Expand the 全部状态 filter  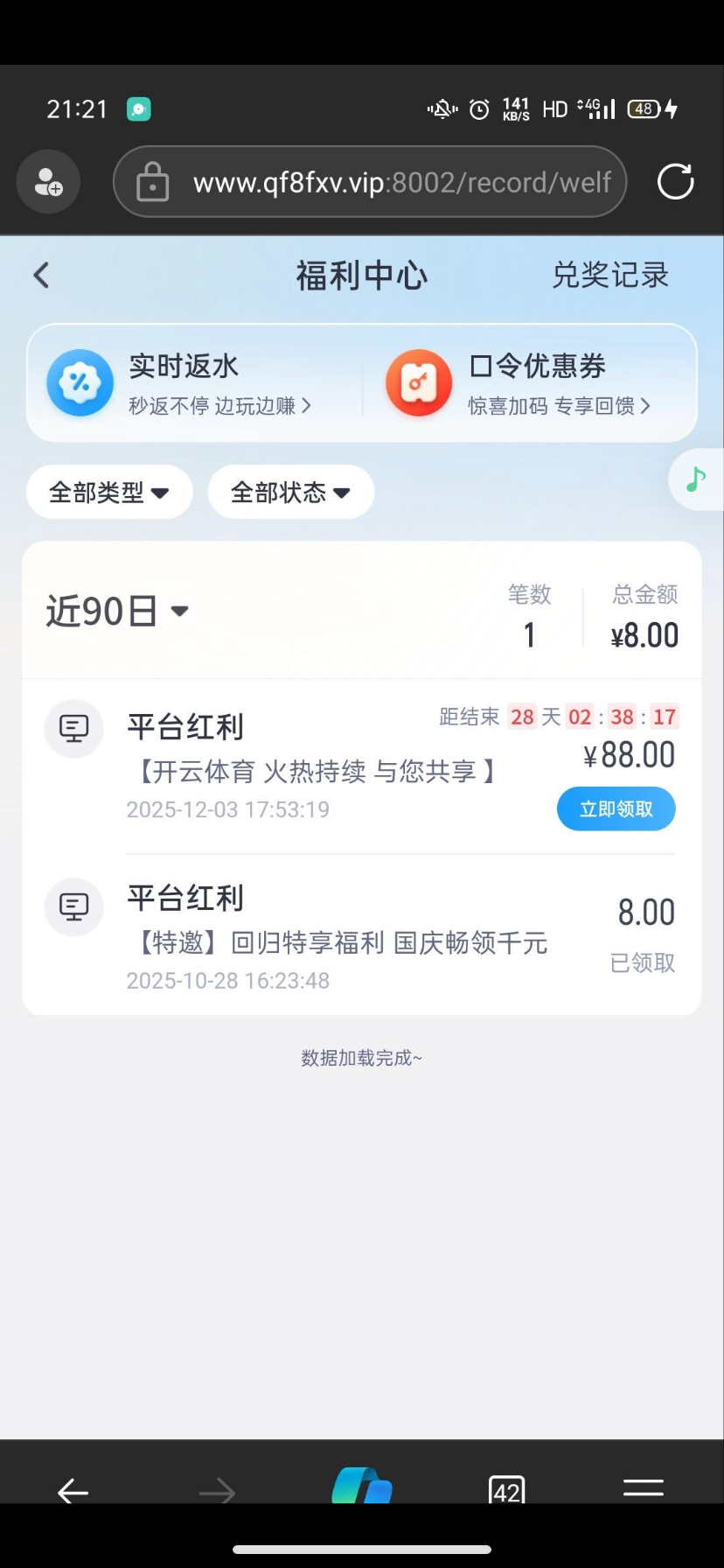coord(290,493)
